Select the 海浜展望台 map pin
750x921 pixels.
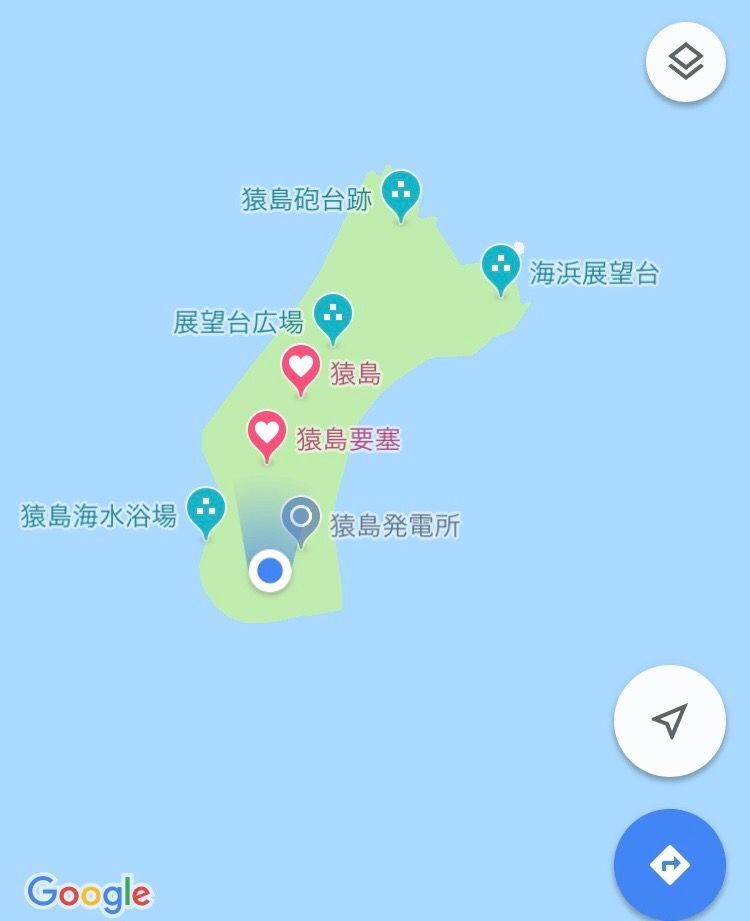500,265
